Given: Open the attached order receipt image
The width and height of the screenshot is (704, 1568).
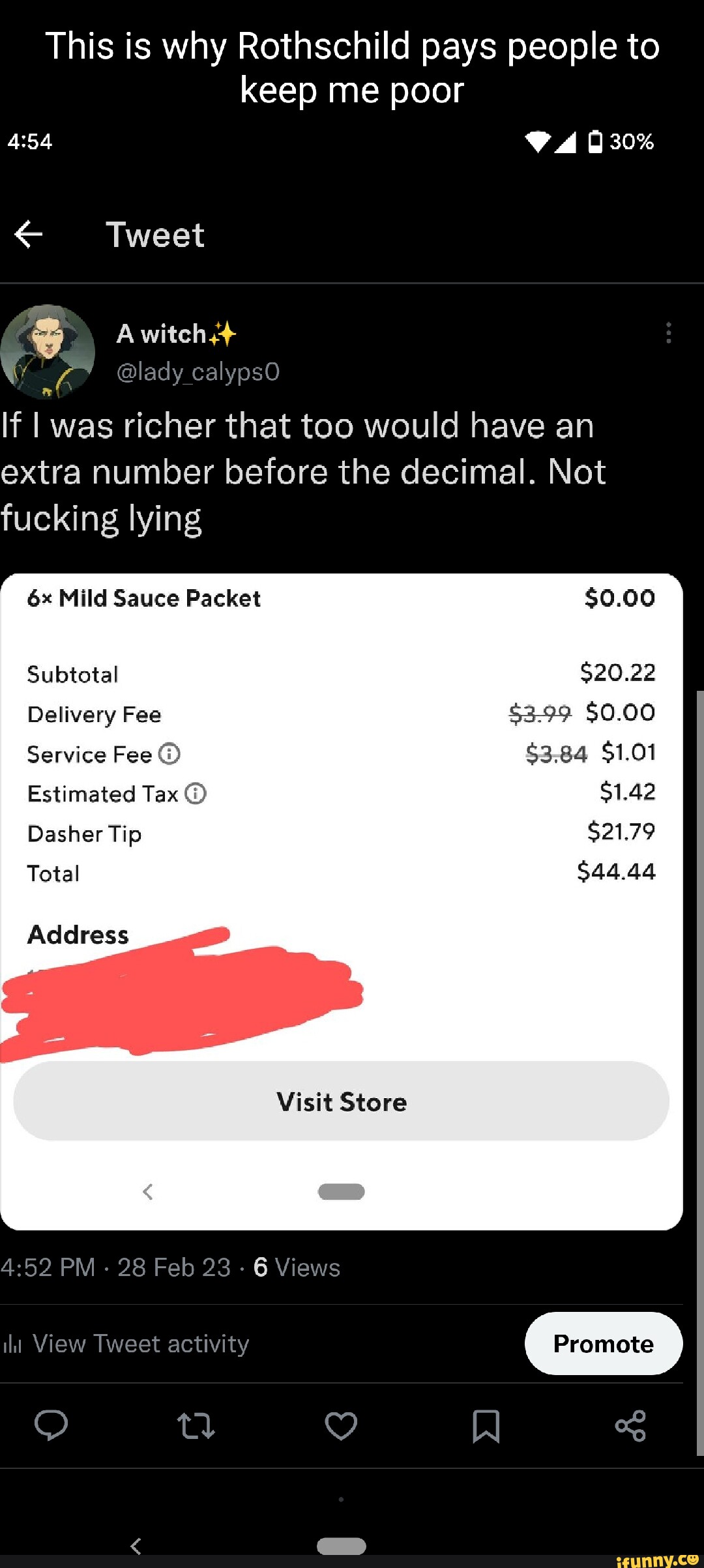Looking at the screenshot, I should (341, 782).
